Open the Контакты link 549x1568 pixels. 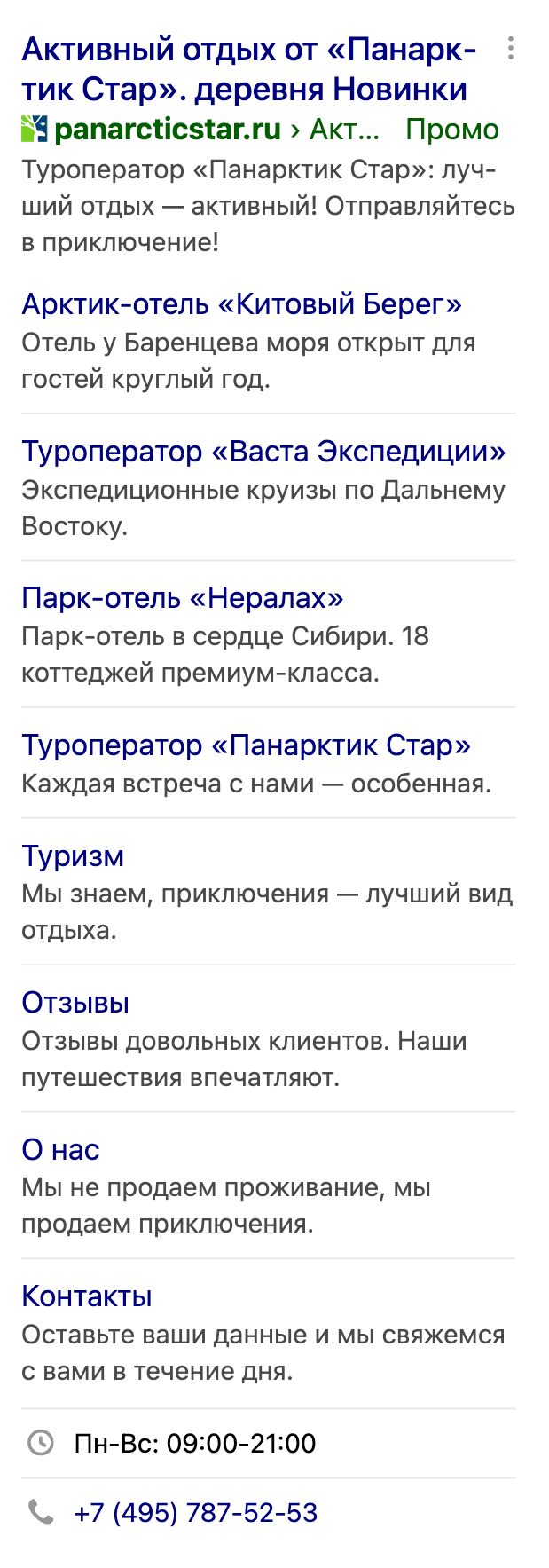[87, 1296]
